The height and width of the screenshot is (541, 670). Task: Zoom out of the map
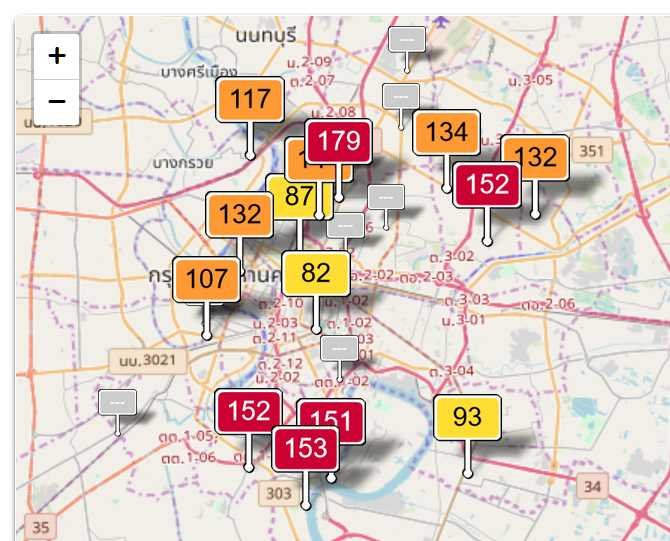coord(57,101)
